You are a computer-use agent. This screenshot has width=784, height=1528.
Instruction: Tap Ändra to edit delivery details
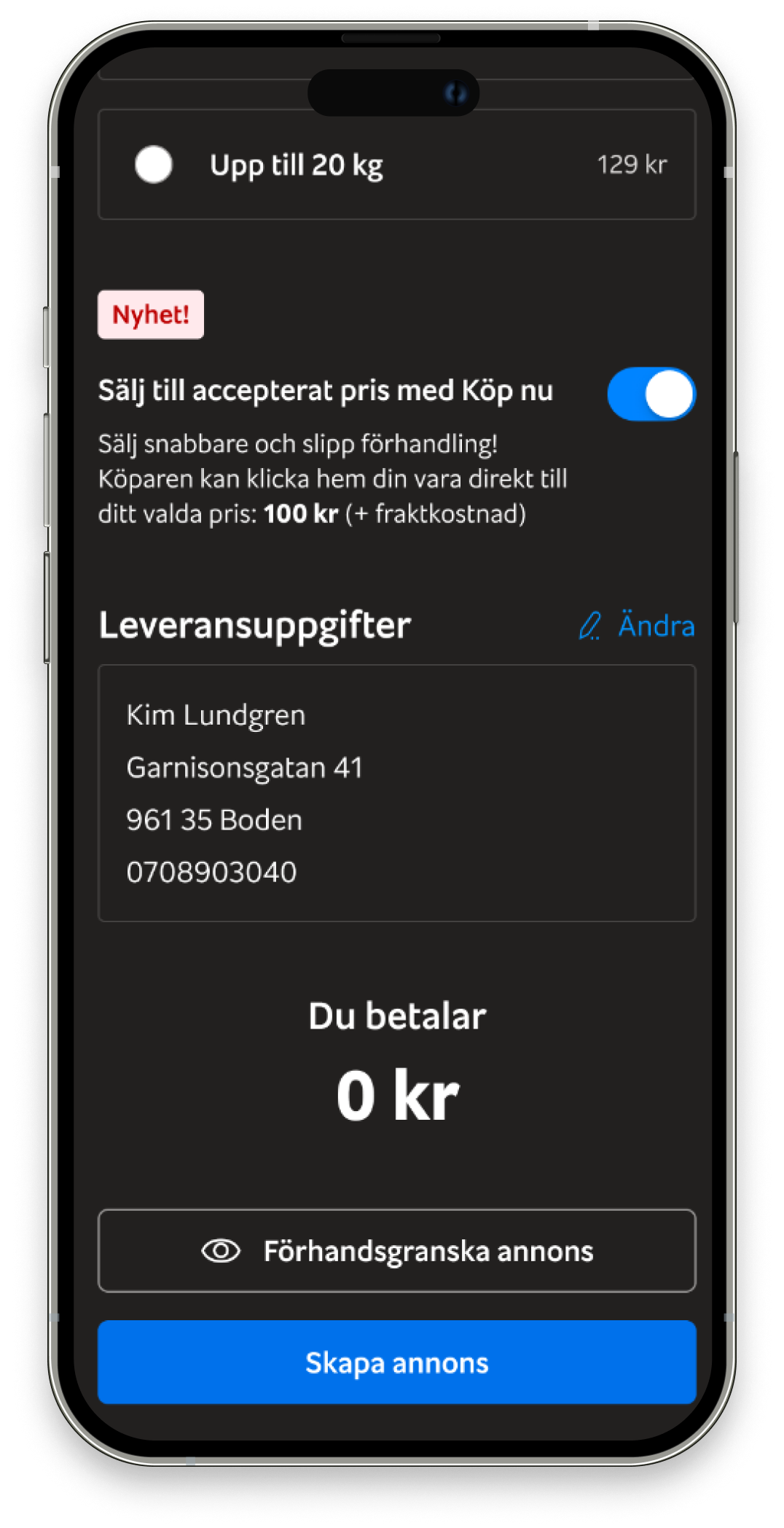[638, 625]
